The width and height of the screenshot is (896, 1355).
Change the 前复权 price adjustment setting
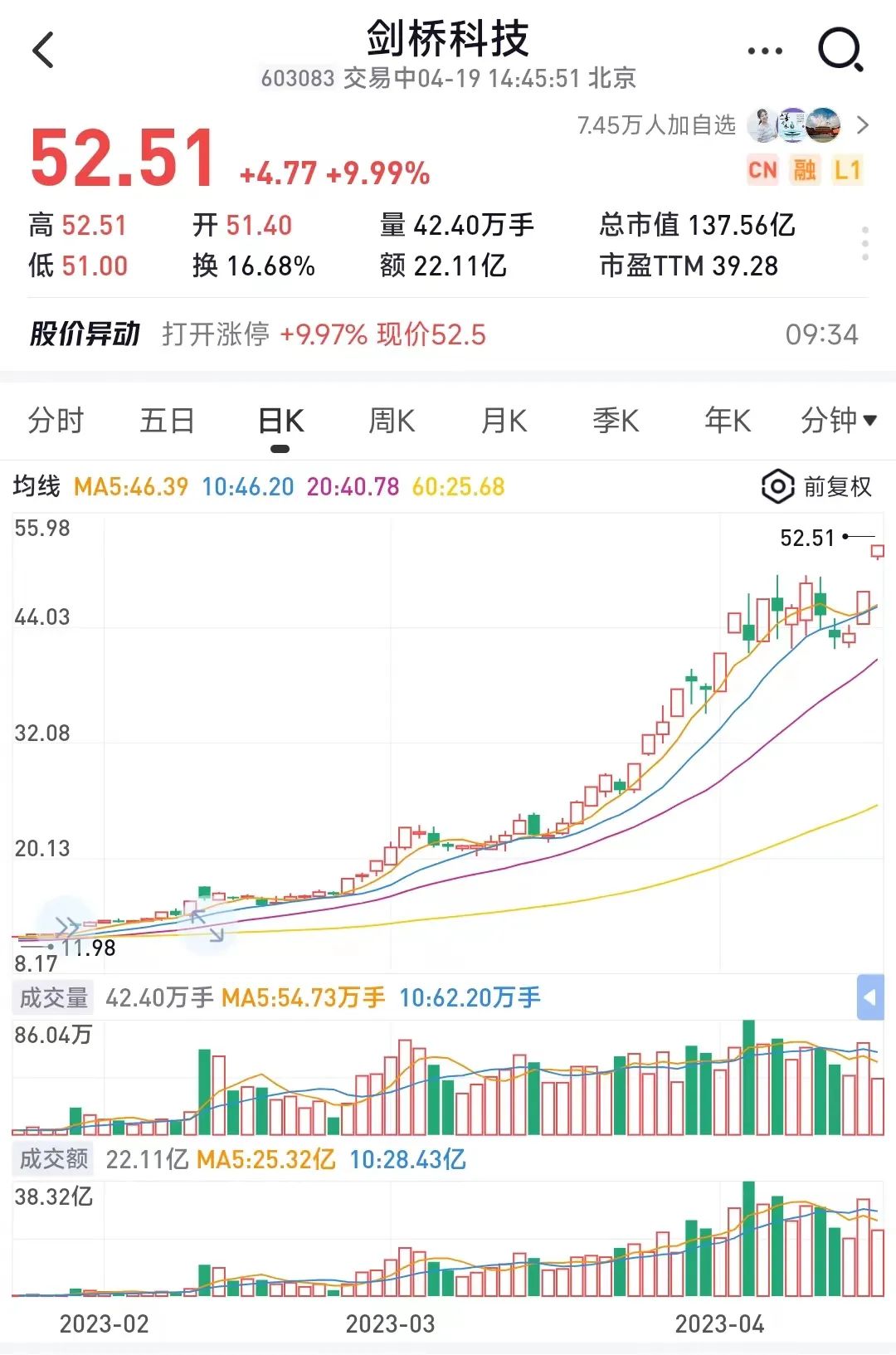817,486
